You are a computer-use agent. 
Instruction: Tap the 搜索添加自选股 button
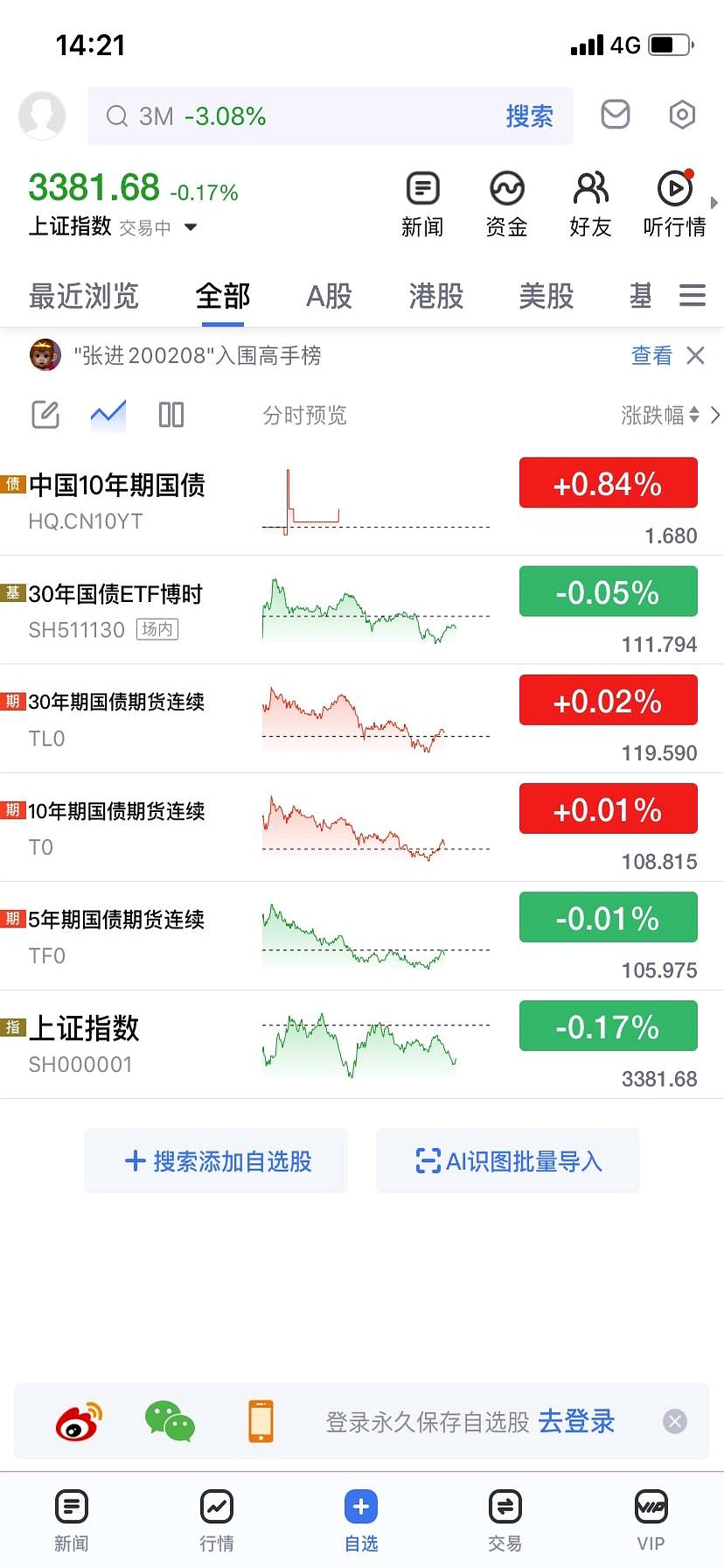pos(215,1160)
